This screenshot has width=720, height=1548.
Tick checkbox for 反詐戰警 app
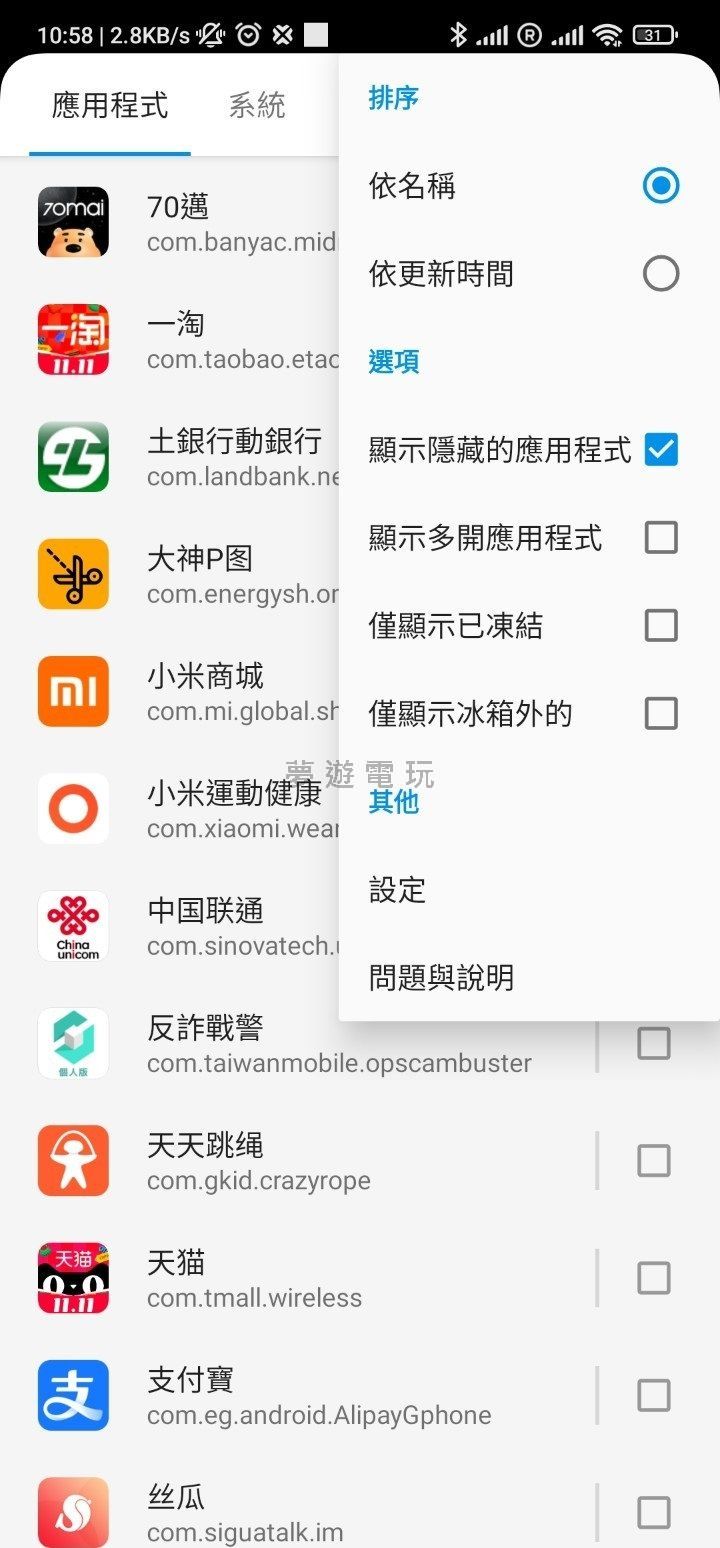pyautogui.click(x=654, y=1044)
